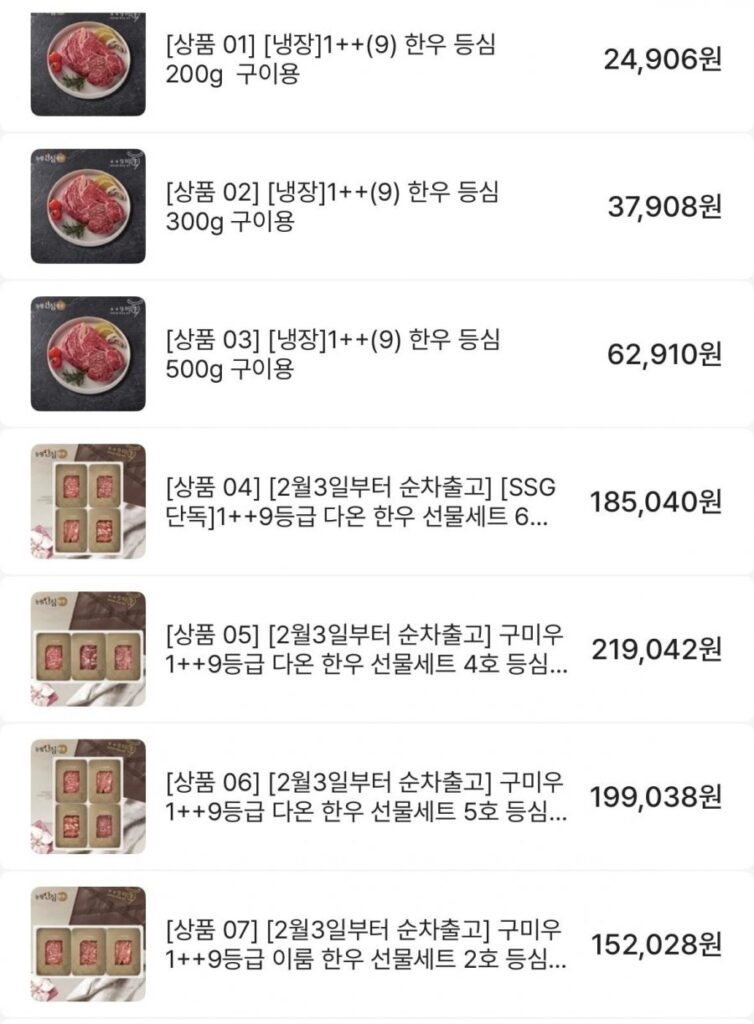754x1024 pixels.
Task: Select 상품 02 한우 등심 300g 구이용
Action: (332, 207)
